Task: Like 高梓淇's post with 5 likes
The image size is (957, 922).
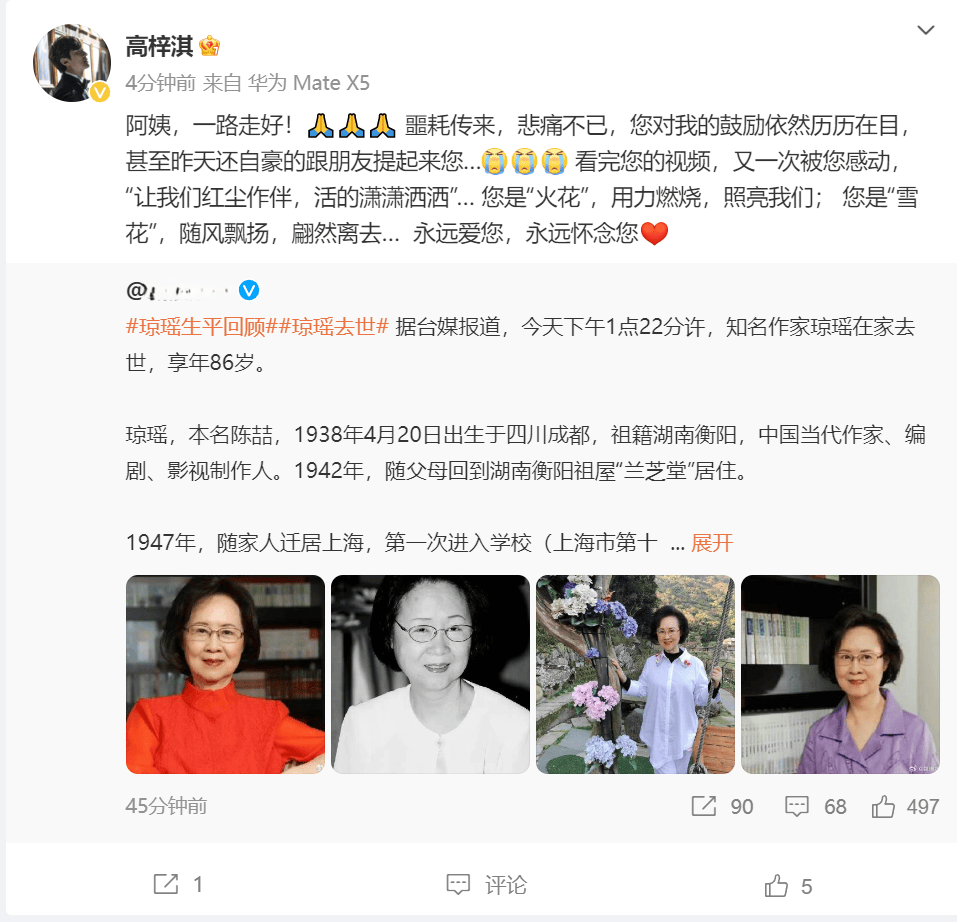Action: tap(788, 885)
